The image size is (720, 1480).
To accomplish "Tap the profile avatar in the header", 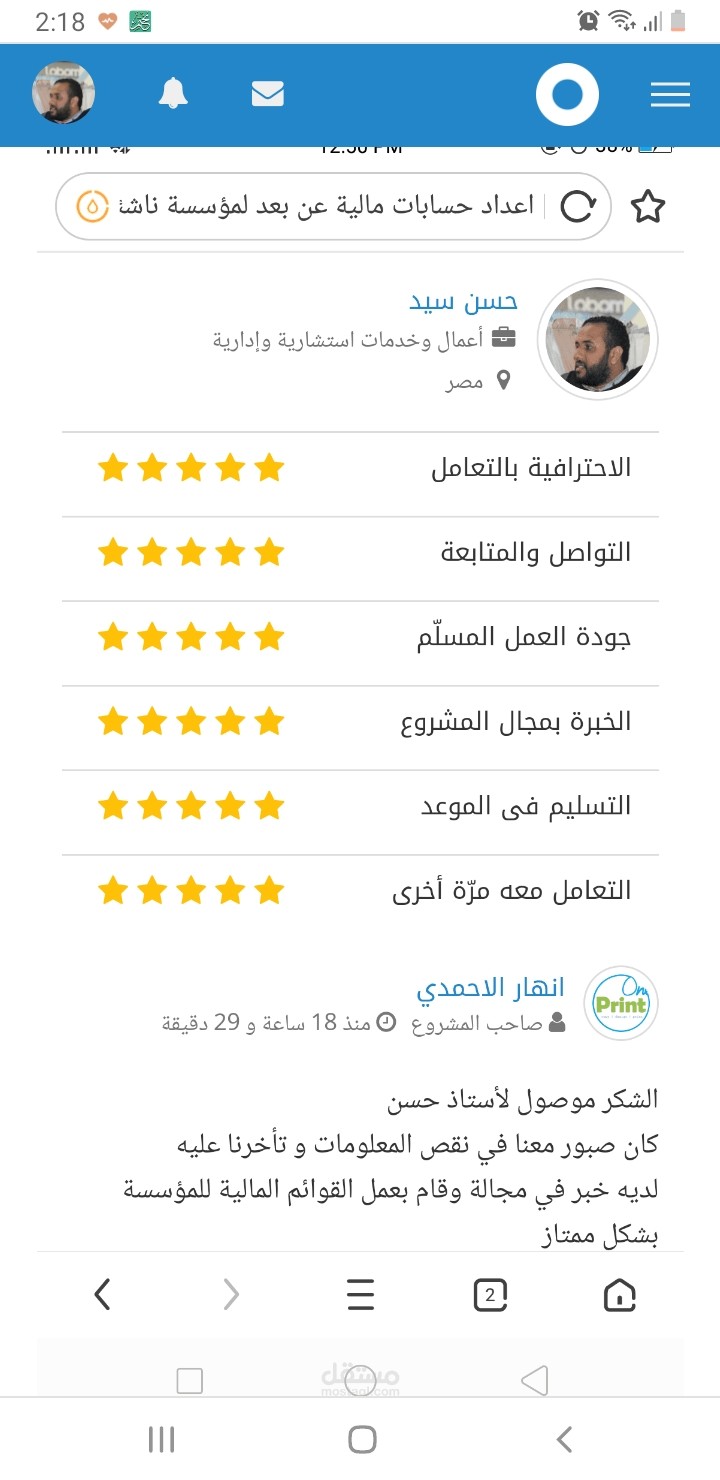I will tap(64, 93).
